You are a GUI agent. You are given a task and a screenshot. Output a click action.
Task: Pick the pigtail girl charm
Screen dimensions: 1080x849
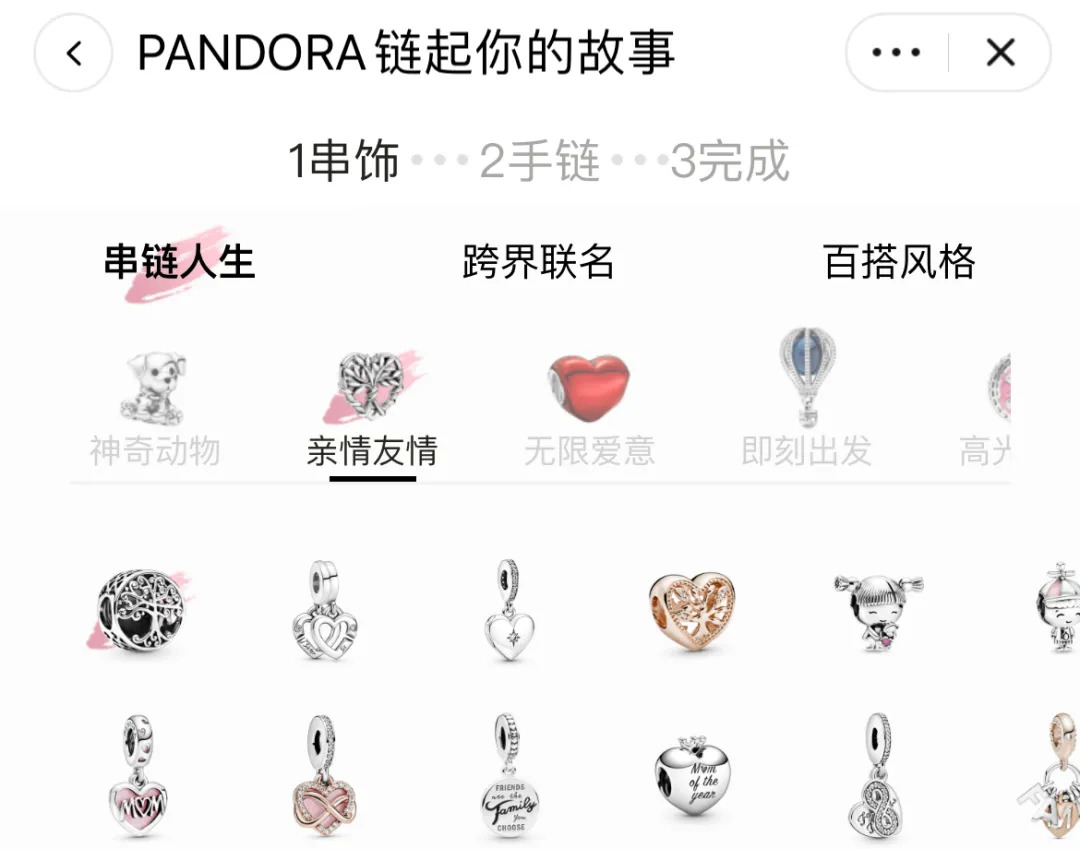point(878,611)
